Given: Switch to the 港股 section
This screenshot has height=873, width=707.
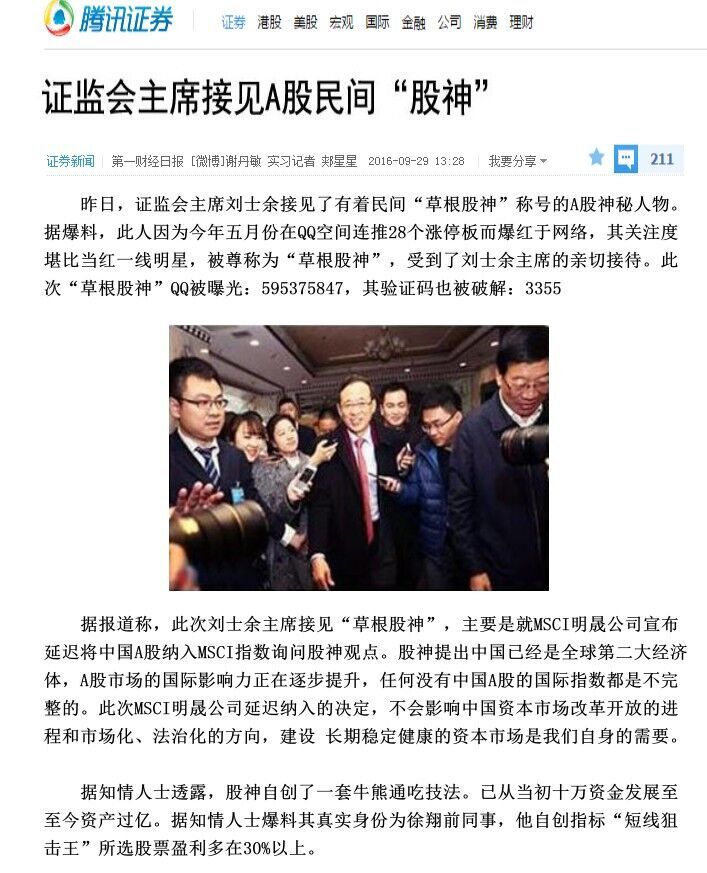Looking at the screenshot, I should tap(269, 22).
